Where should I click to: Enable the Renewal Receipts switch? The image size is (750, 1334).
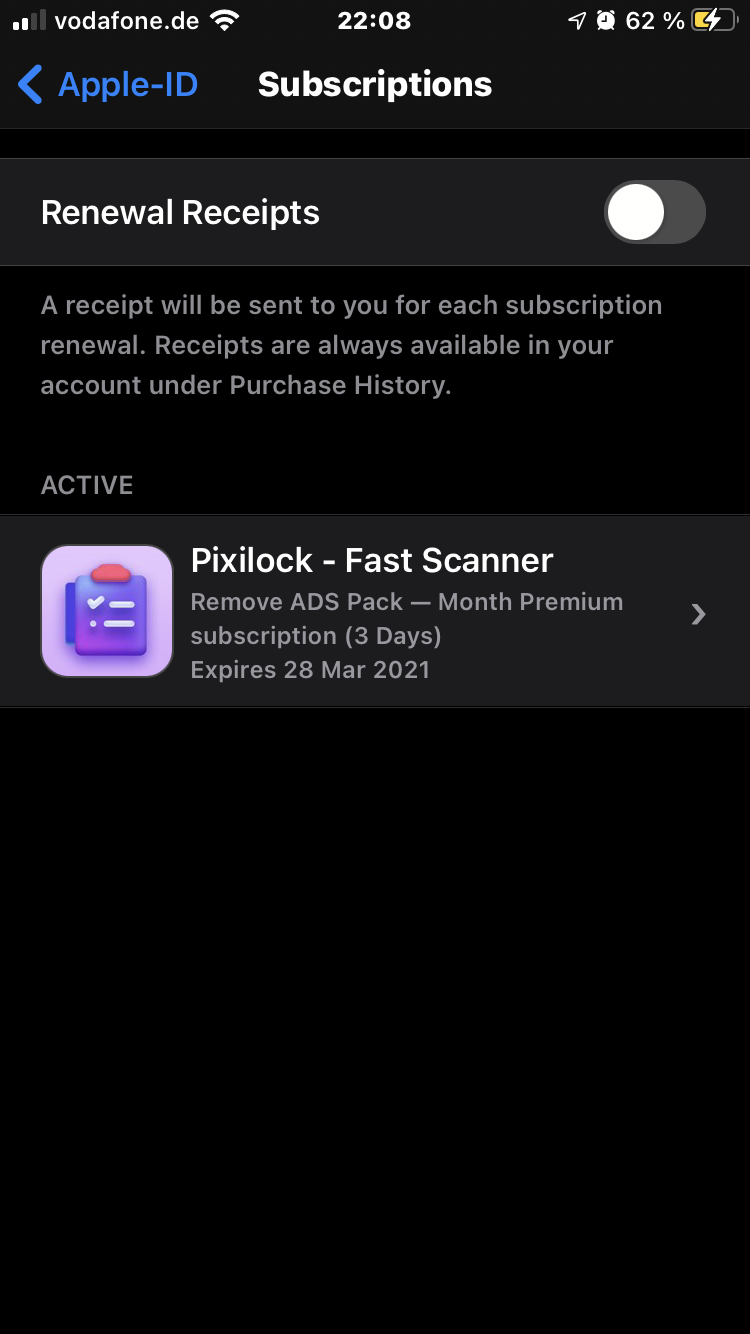pyautogui.click(x=655, y=212)
